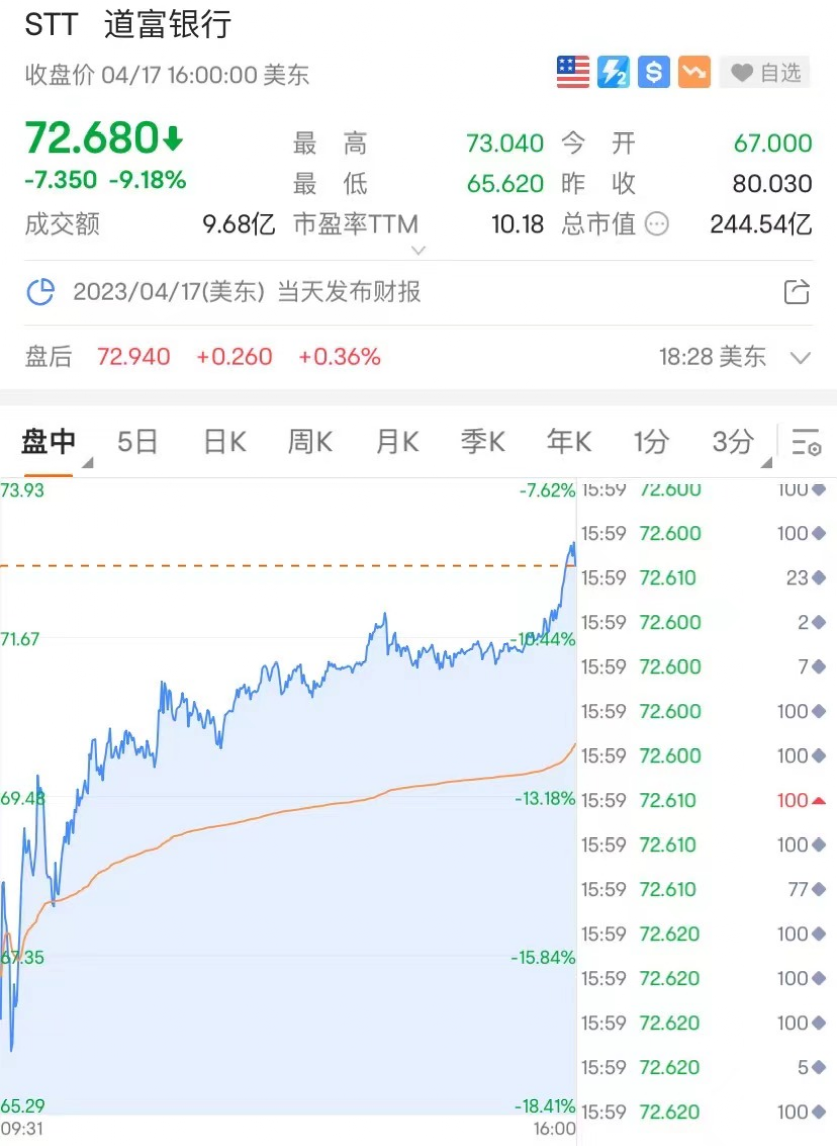Tap the orange downtrend chart icon

click(x=694, y=73)
